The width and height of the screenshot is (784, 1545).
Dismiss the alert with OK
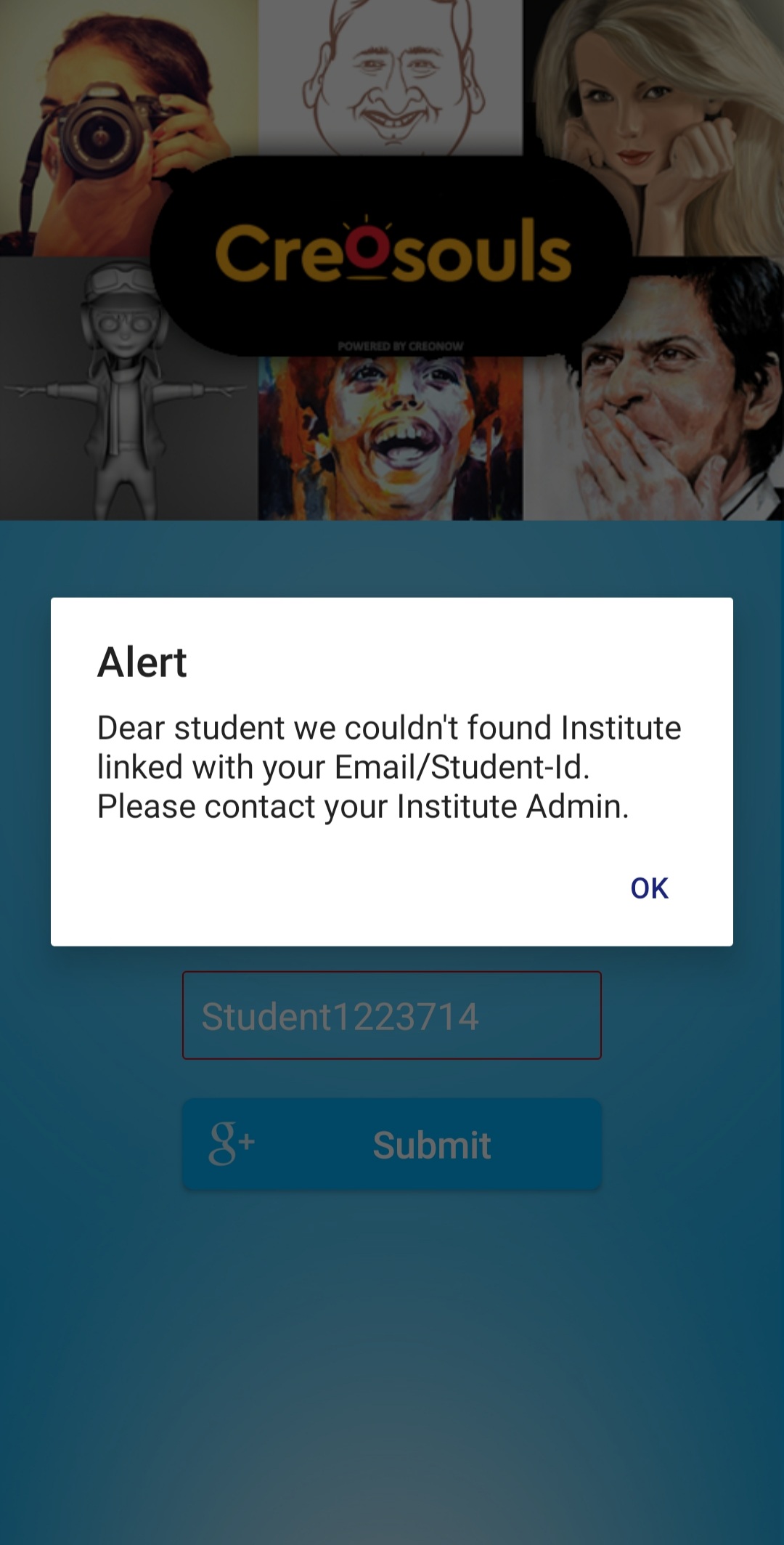click(x=649, y=888)
